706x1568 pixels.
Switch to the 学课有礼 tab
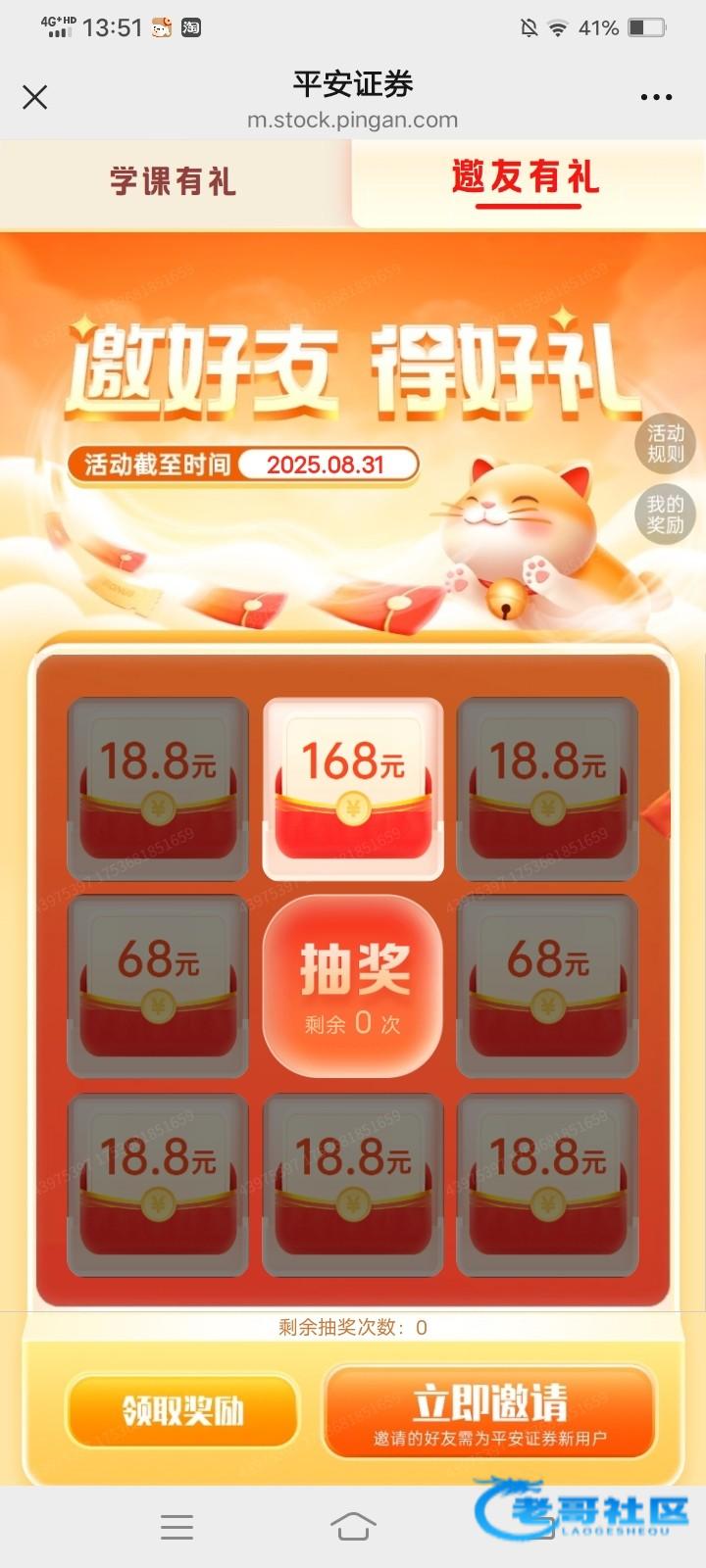pyautogui.click(x=174, y=181)
